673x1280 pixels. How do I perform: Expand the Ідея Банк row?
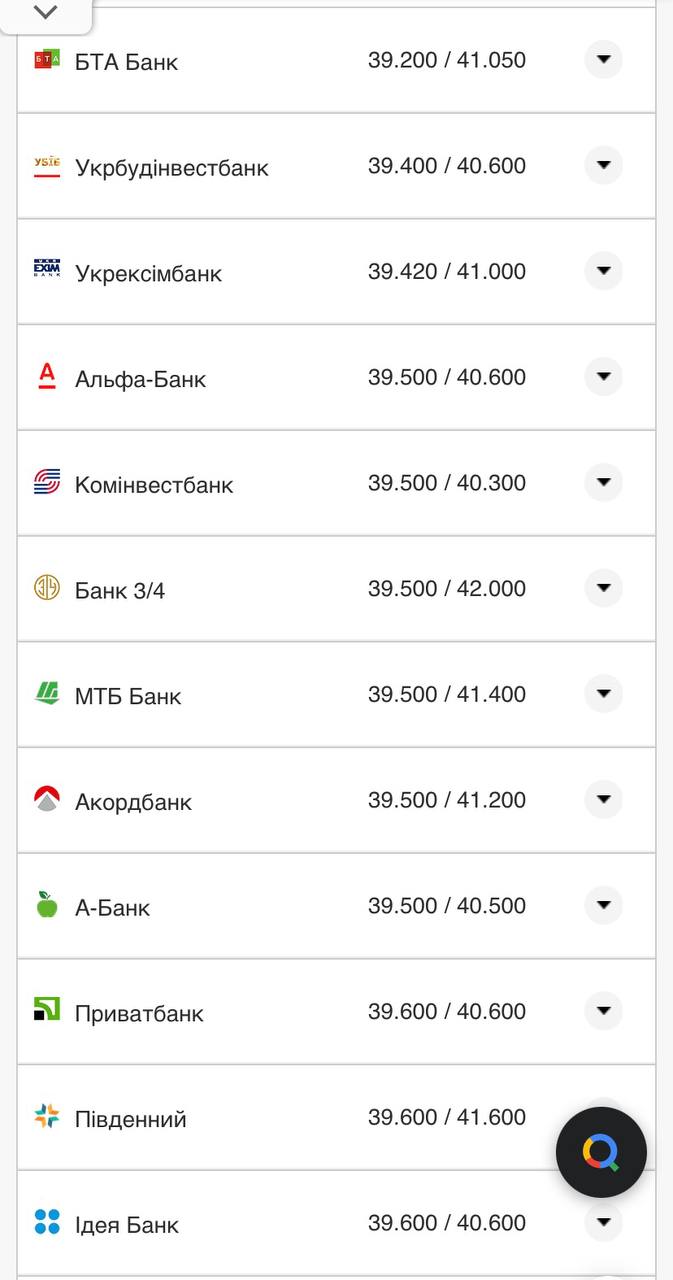pos(603,1222)
